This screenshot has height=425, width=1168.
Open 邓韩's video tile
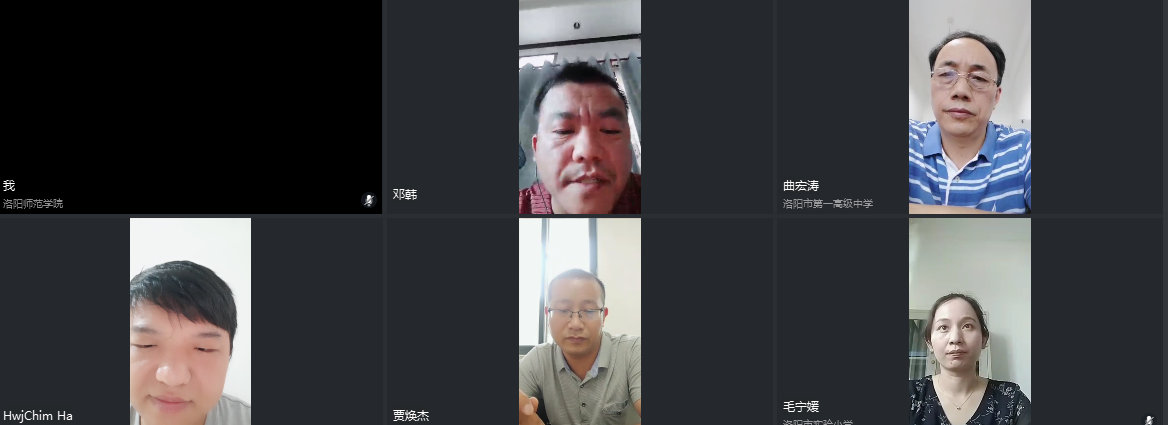point(579,107)
